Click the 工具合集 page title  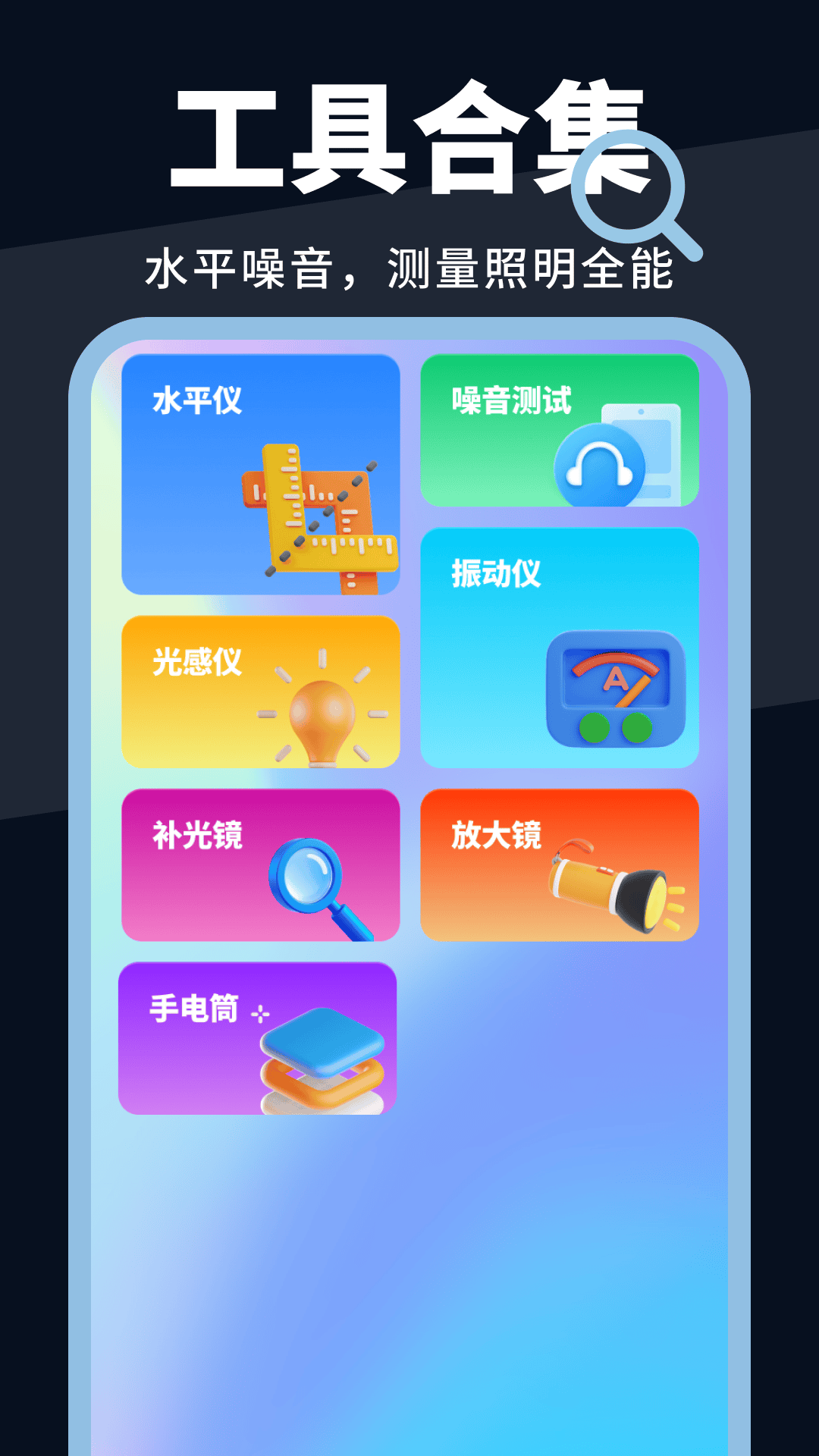point(409,136)
